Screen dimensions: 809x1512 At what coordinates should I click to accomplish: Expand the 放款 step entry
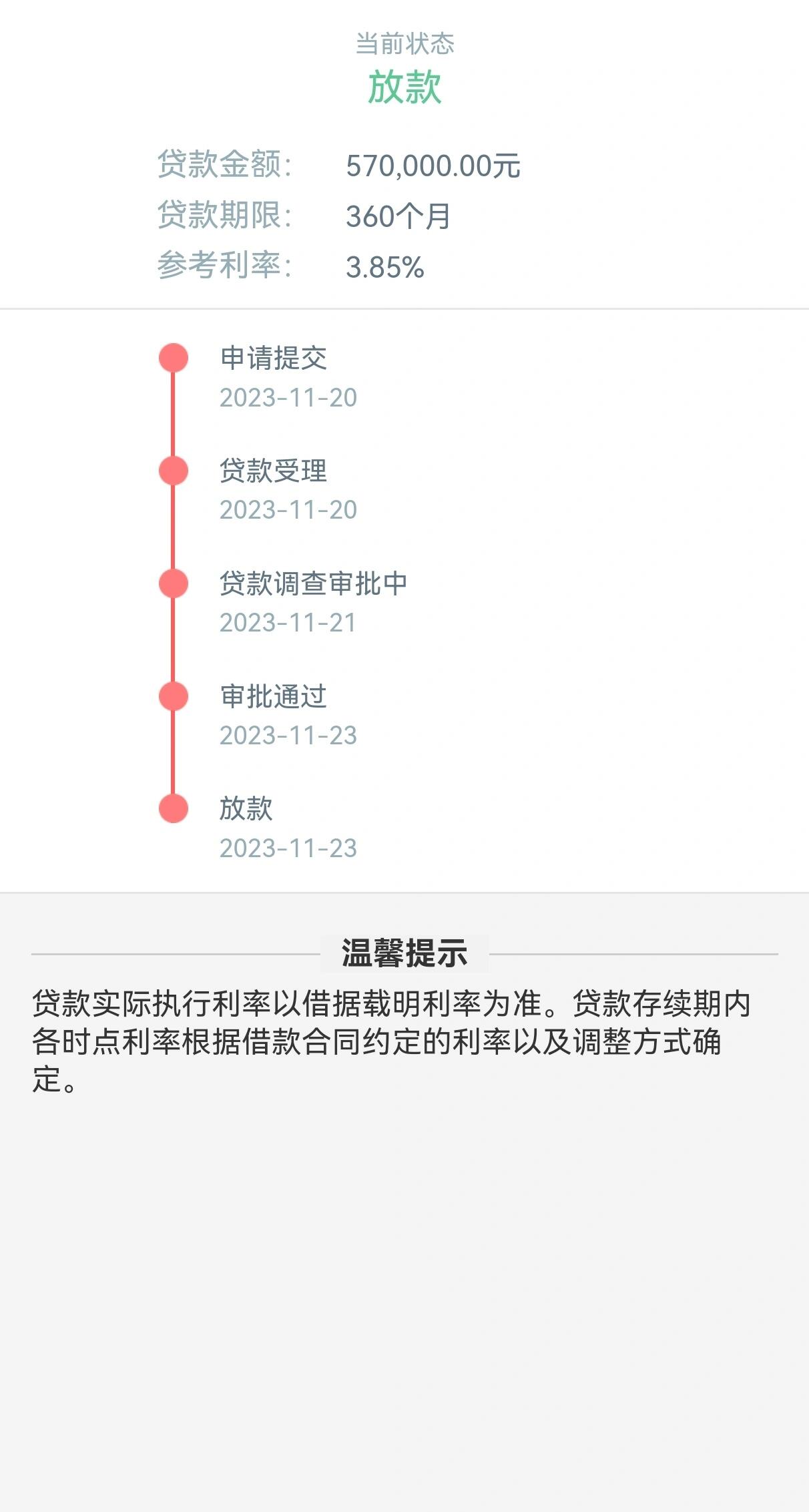point(246,808)
